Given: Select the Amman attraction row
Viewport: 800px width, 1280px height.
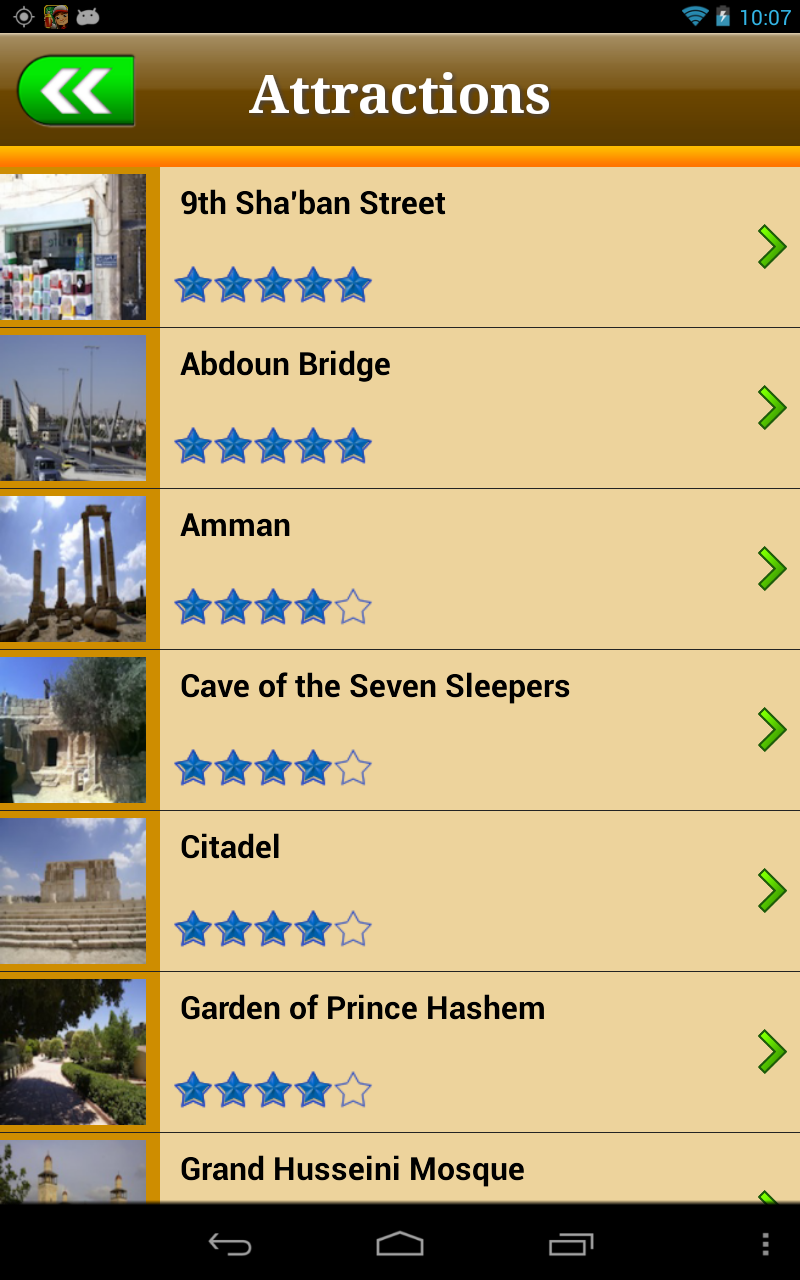Looking at the screenshot, I should (x=400, y=569).
